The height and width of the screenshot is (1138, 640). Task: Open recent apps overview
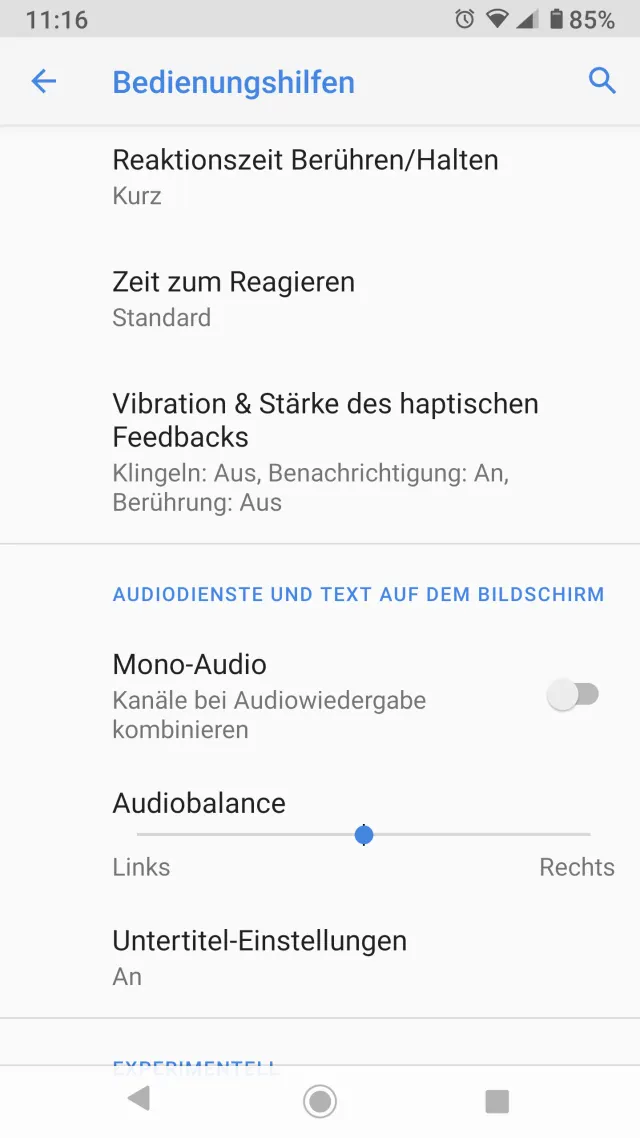click(x=497, y=1101)
